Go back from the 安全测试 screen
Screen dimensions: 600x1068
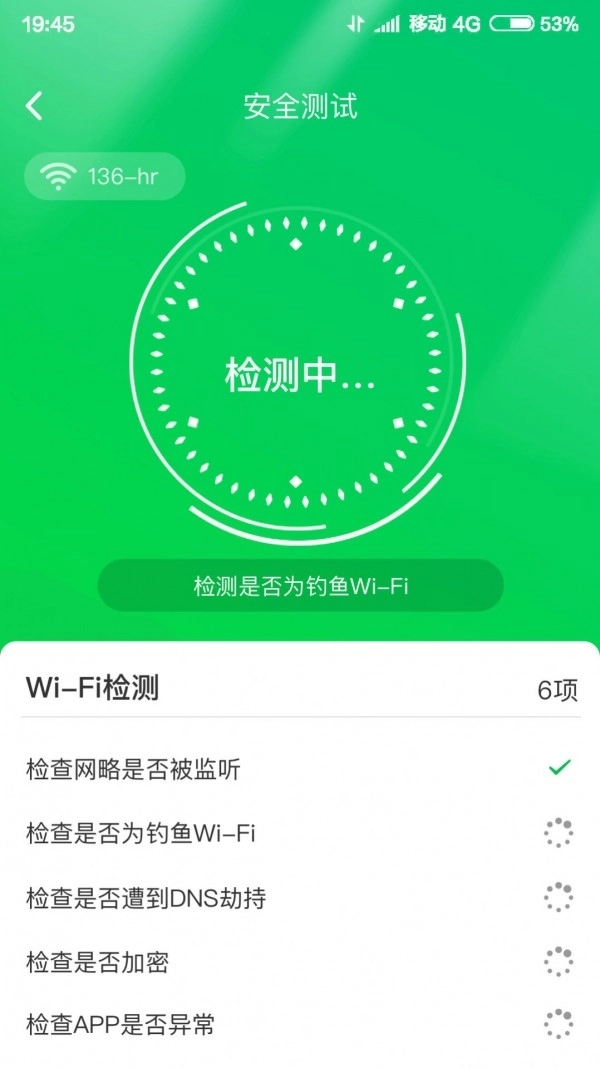tap(35, 106)
